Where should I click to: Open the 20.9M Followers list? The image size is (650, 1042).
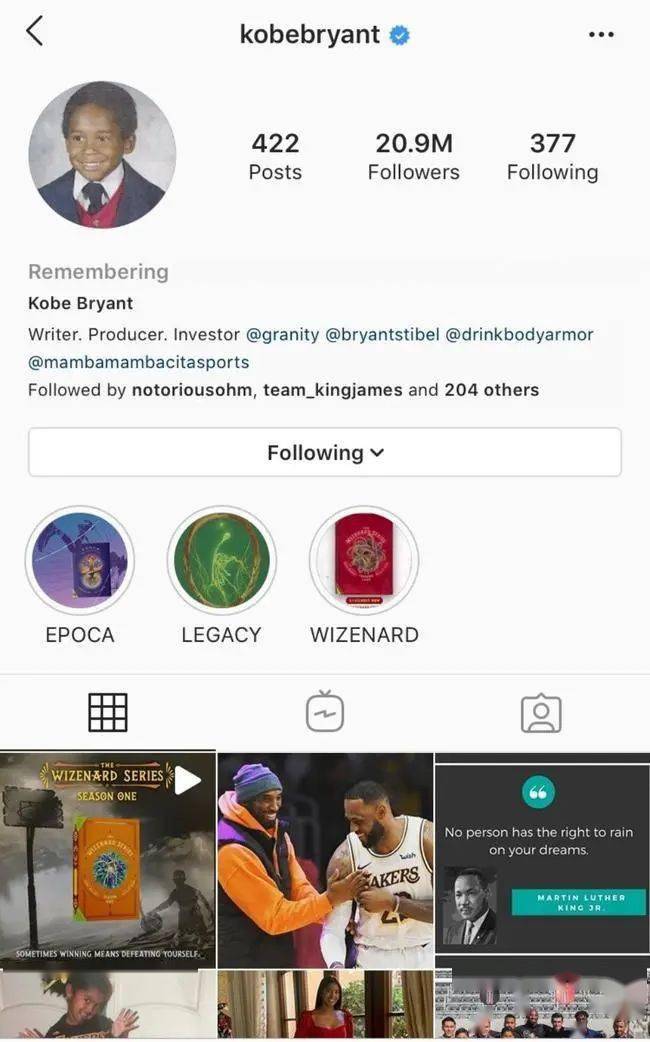pyautogui.click(x=413, y=157)
